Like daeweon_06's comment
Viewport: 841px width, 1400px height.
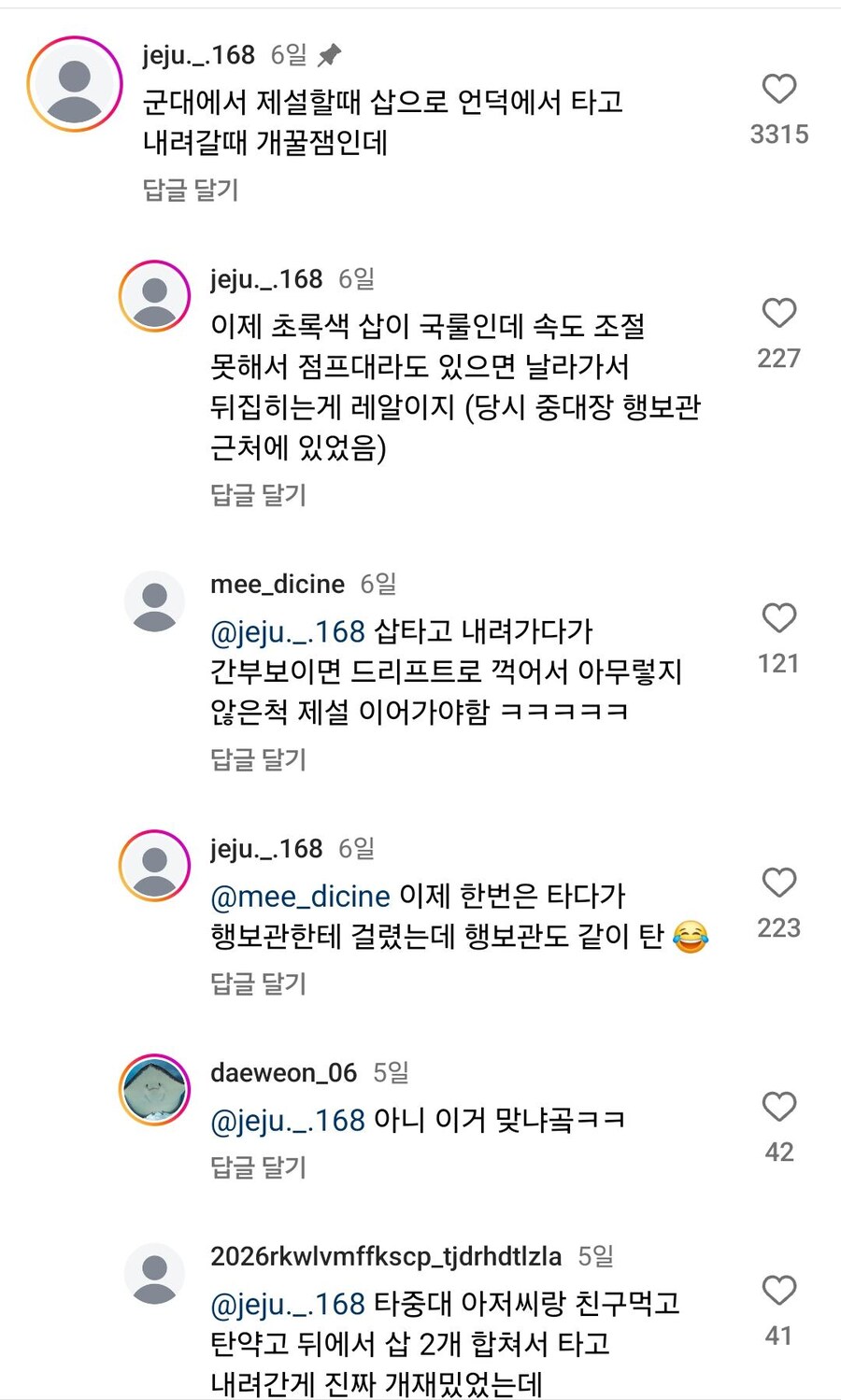[x=778, y=1108]
